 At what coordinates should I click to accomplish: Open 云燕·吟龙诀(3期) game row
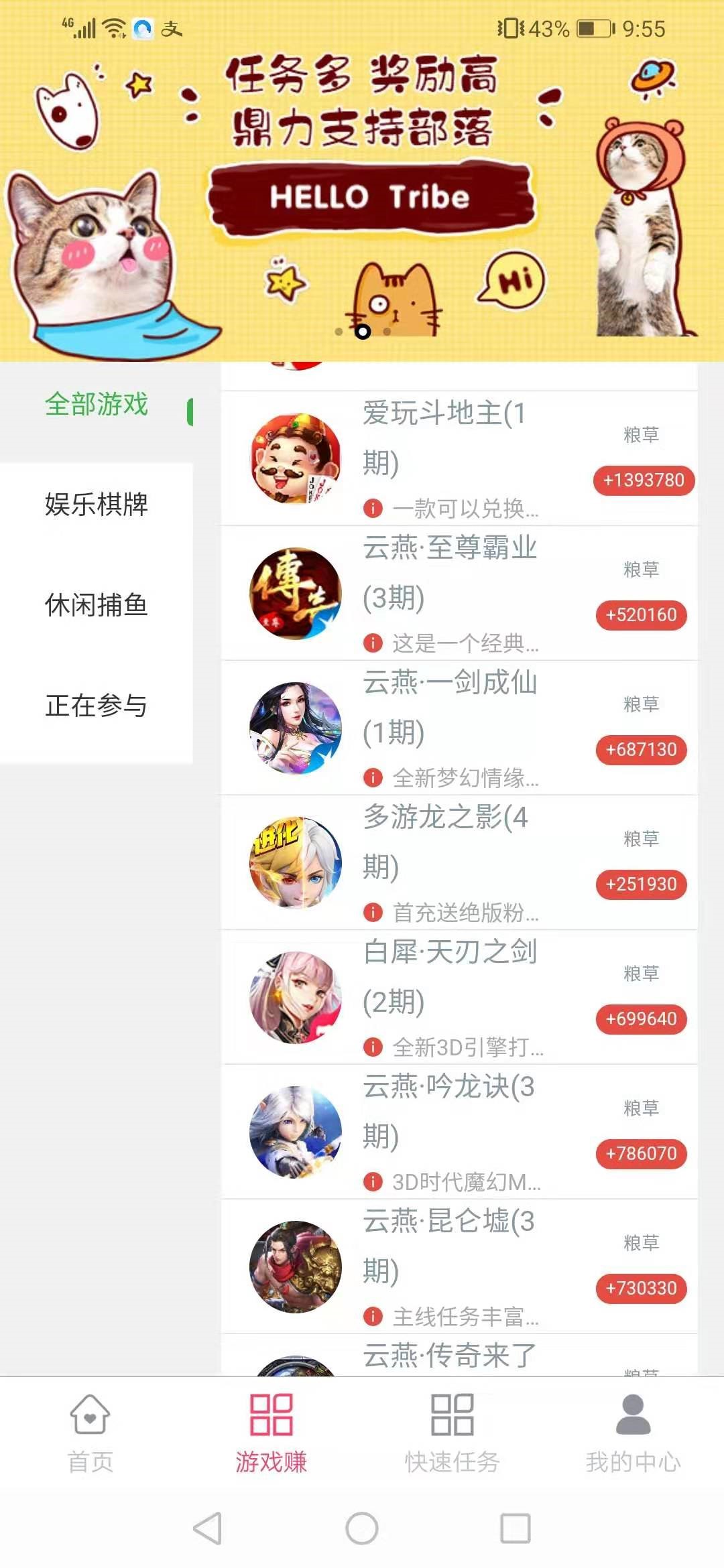pos(459,1132)
